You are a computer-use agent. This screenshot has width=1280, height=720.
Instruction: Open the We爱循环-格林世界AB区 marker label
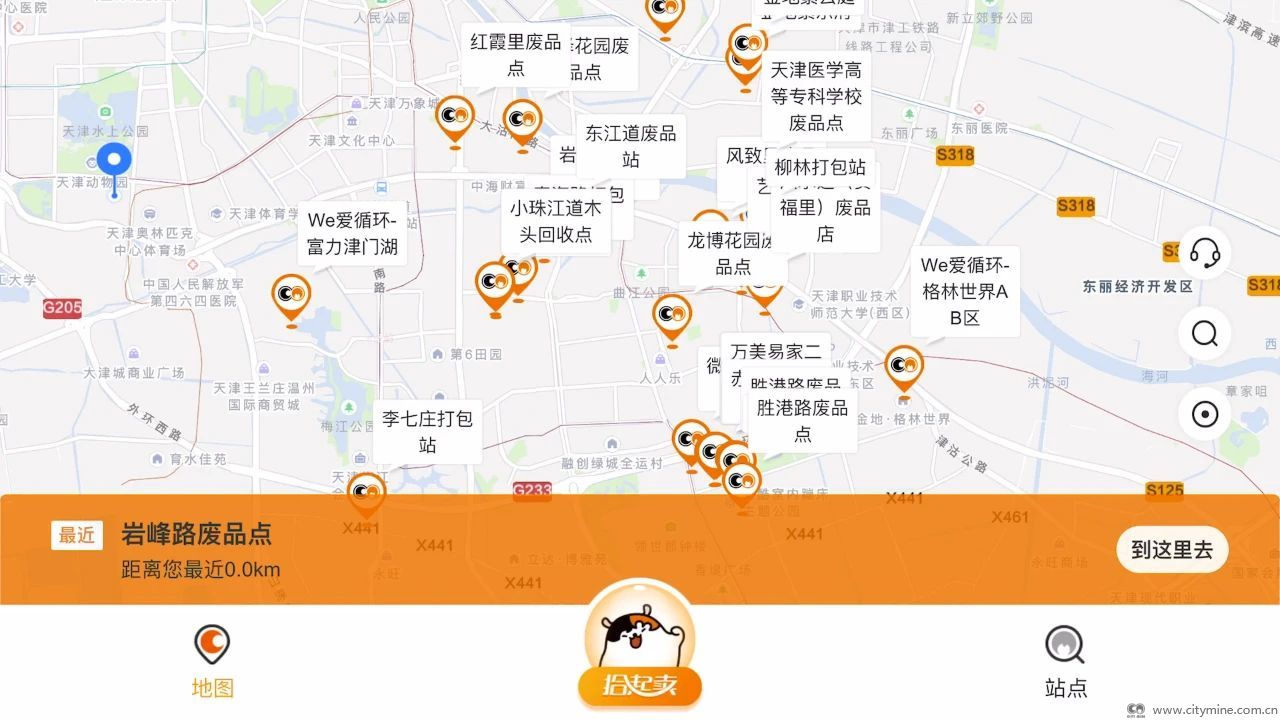964,291
